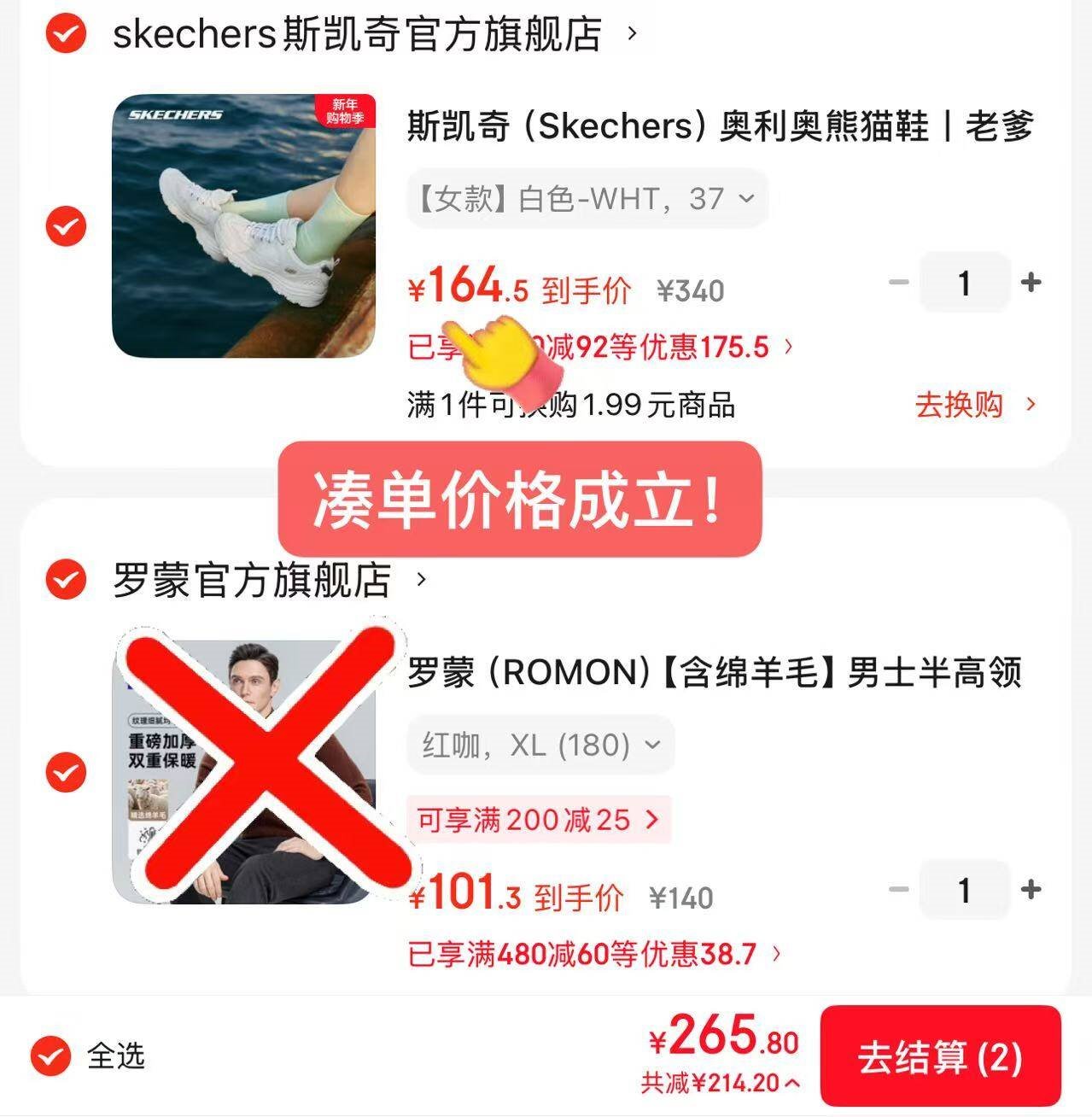Image resolution: width=1092 pixels, height=1117 pixels.
Task: Uncheck the skechers store checkbox
Action: pos(66,34)
